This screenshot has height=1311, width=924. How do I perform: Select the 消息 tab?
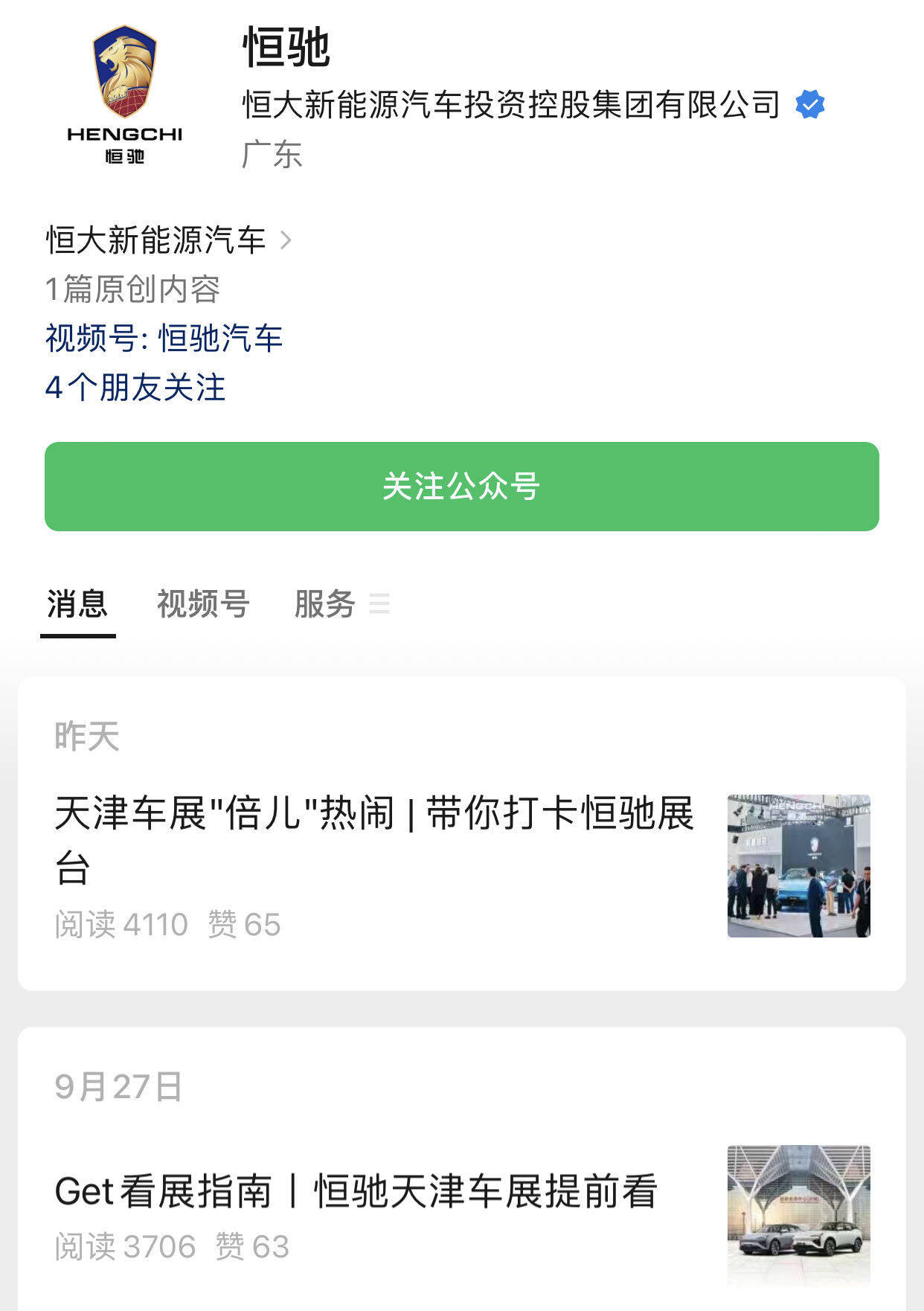(77, 603)
